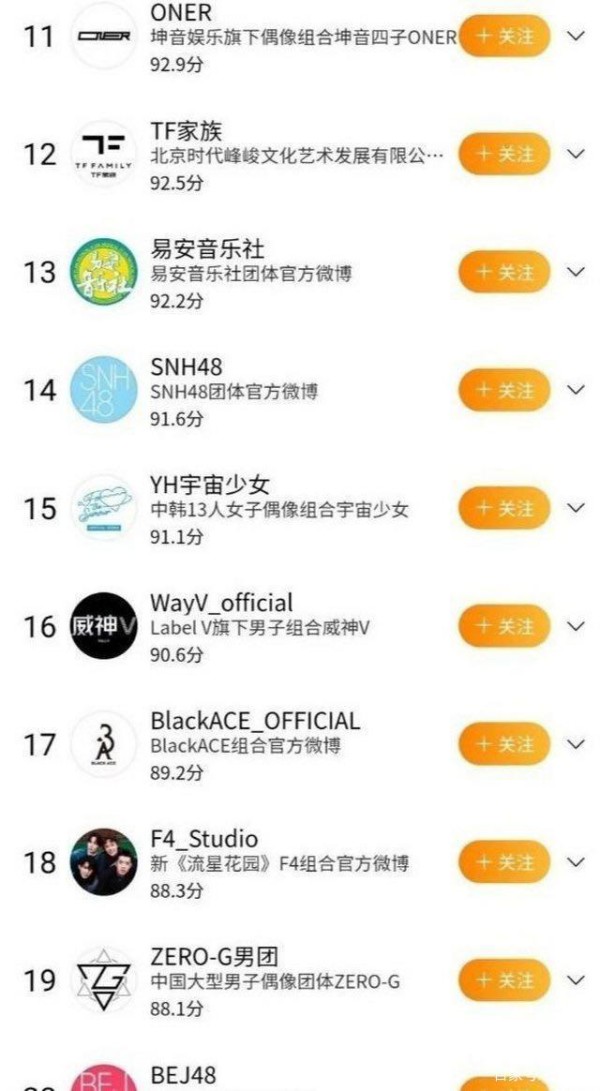Expand the chevron next to WayV_official
The height and width of the screenshot is (1091, 600).
click(576, 626)
